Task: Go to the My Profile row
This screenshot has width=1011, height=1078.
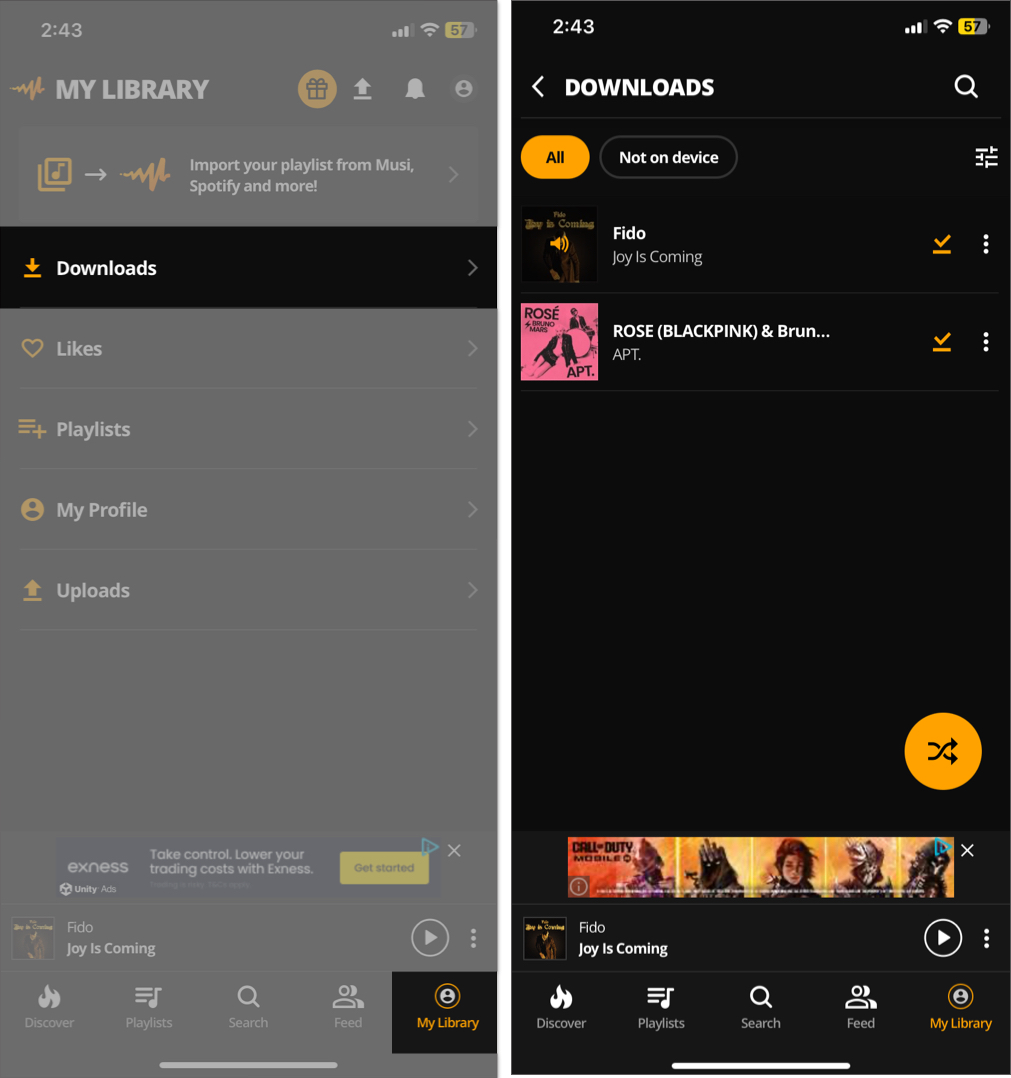Action: pos(248,510)
